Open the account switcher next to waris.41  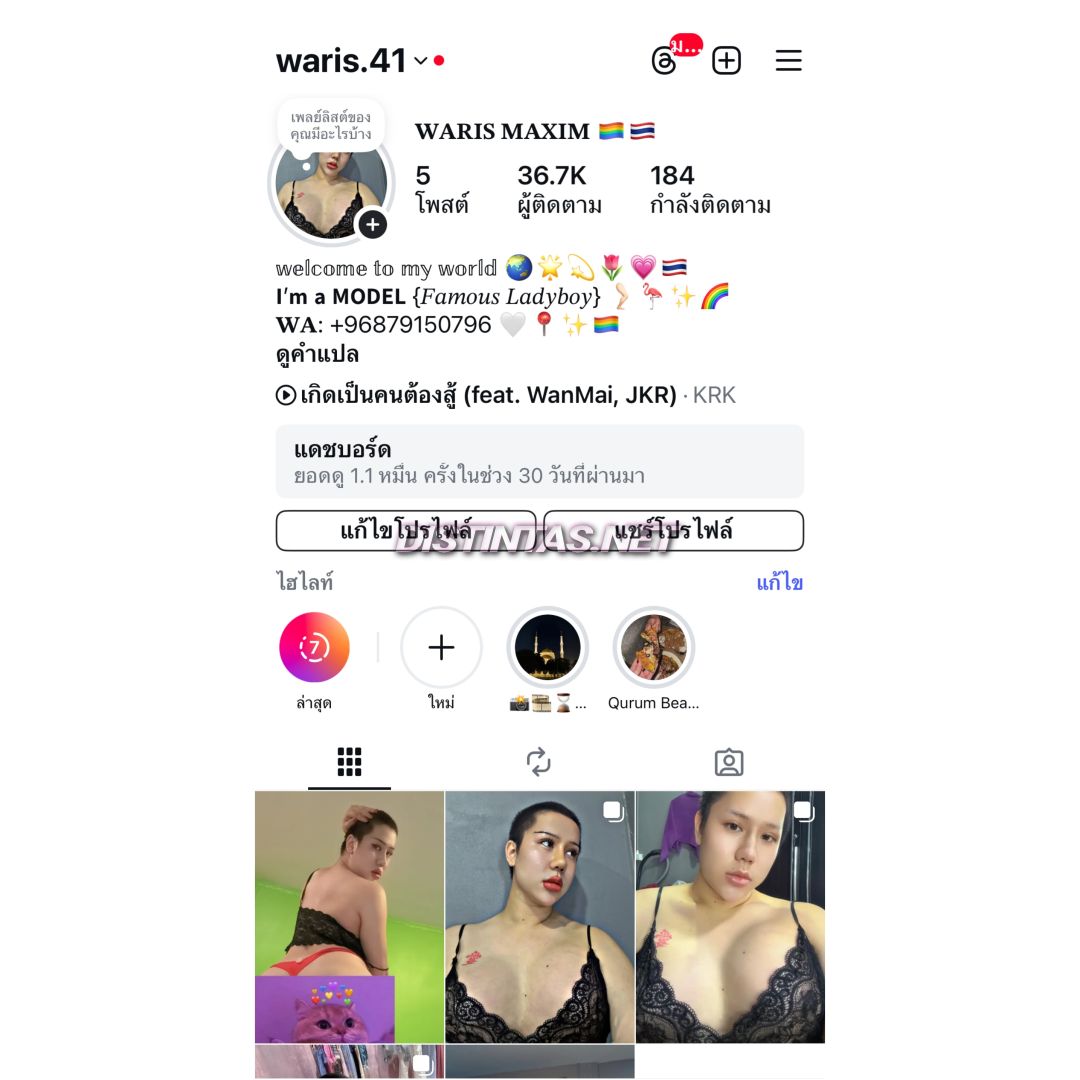click(x=420, y=61)
